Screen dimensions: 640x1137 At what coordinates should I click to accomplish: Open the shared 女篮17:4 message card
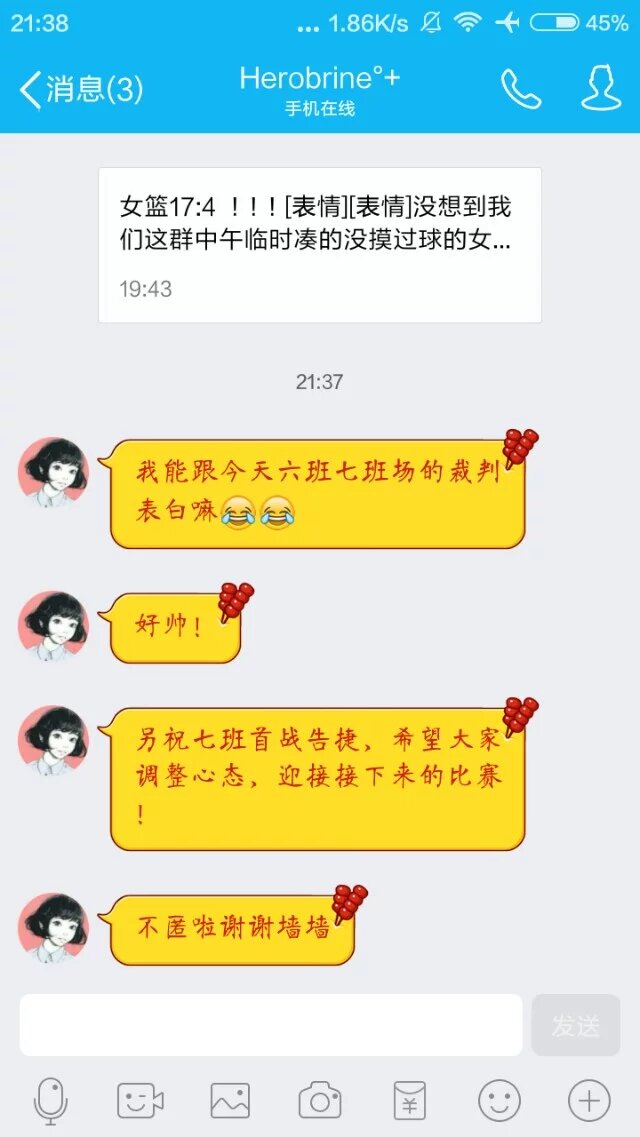(320, 245)
